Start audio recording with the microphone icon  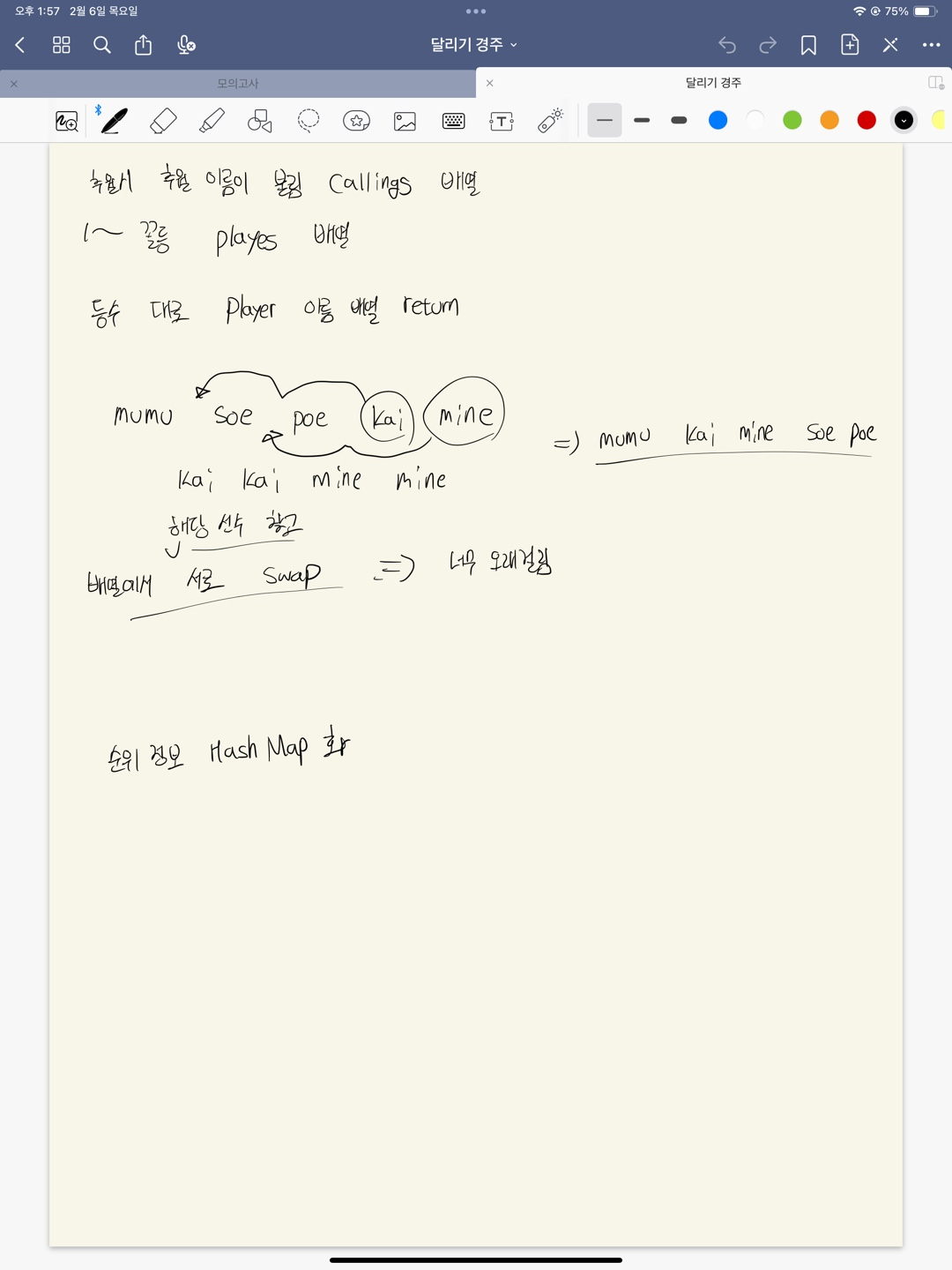coord(185,45)
